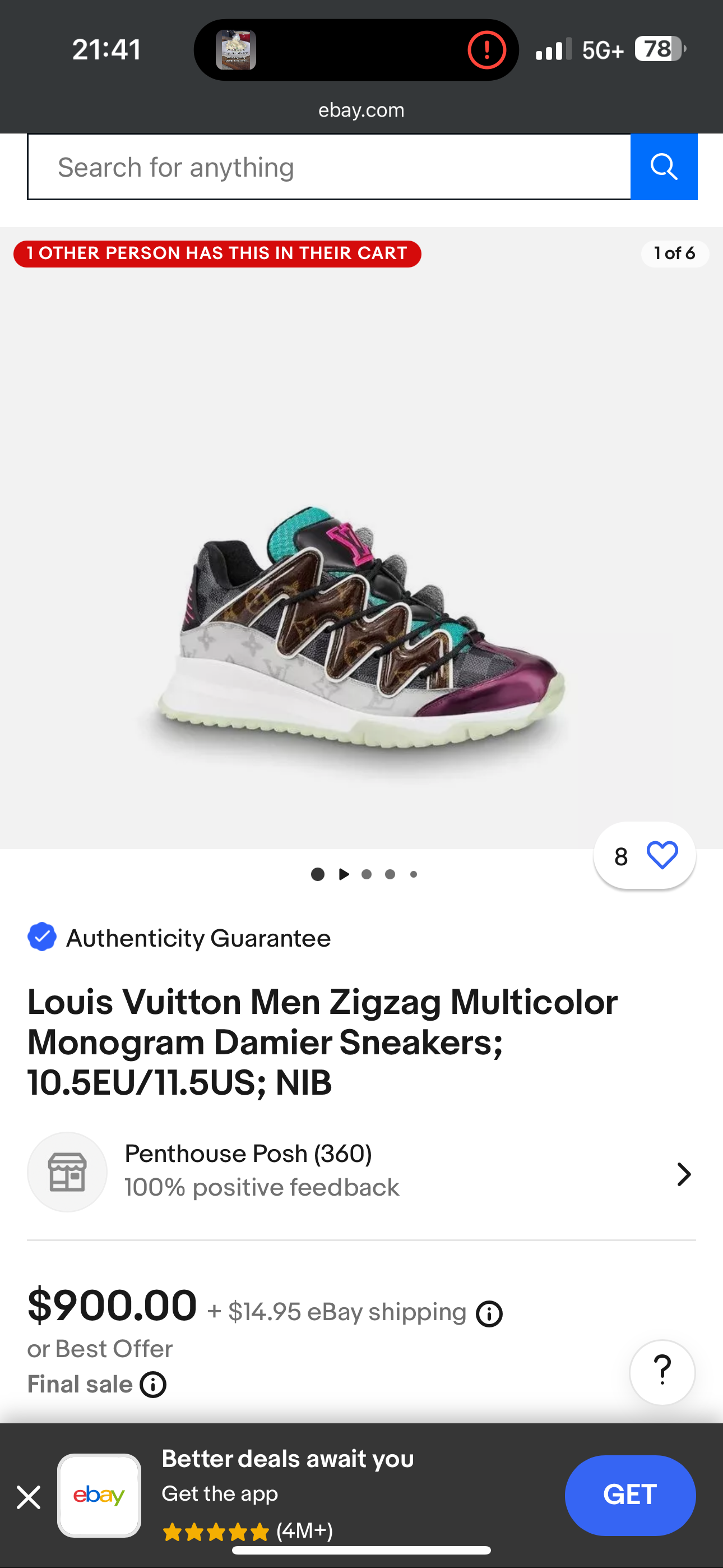The width and height of the screenshot is (723, 1568).
Task: Show eBay shipping info details
Action: point(489,1314)
